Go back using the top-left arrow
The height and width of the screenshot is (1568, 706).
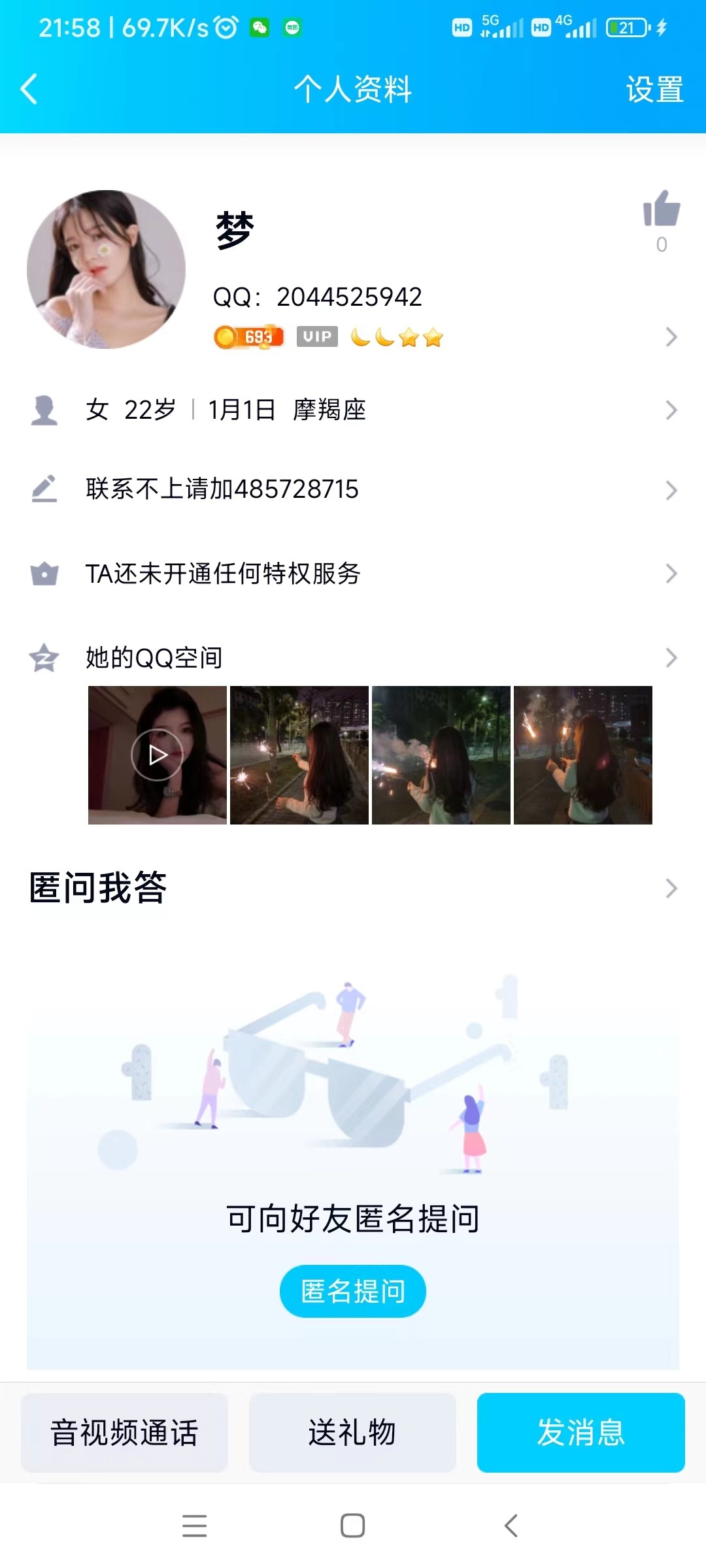(29, 90)
